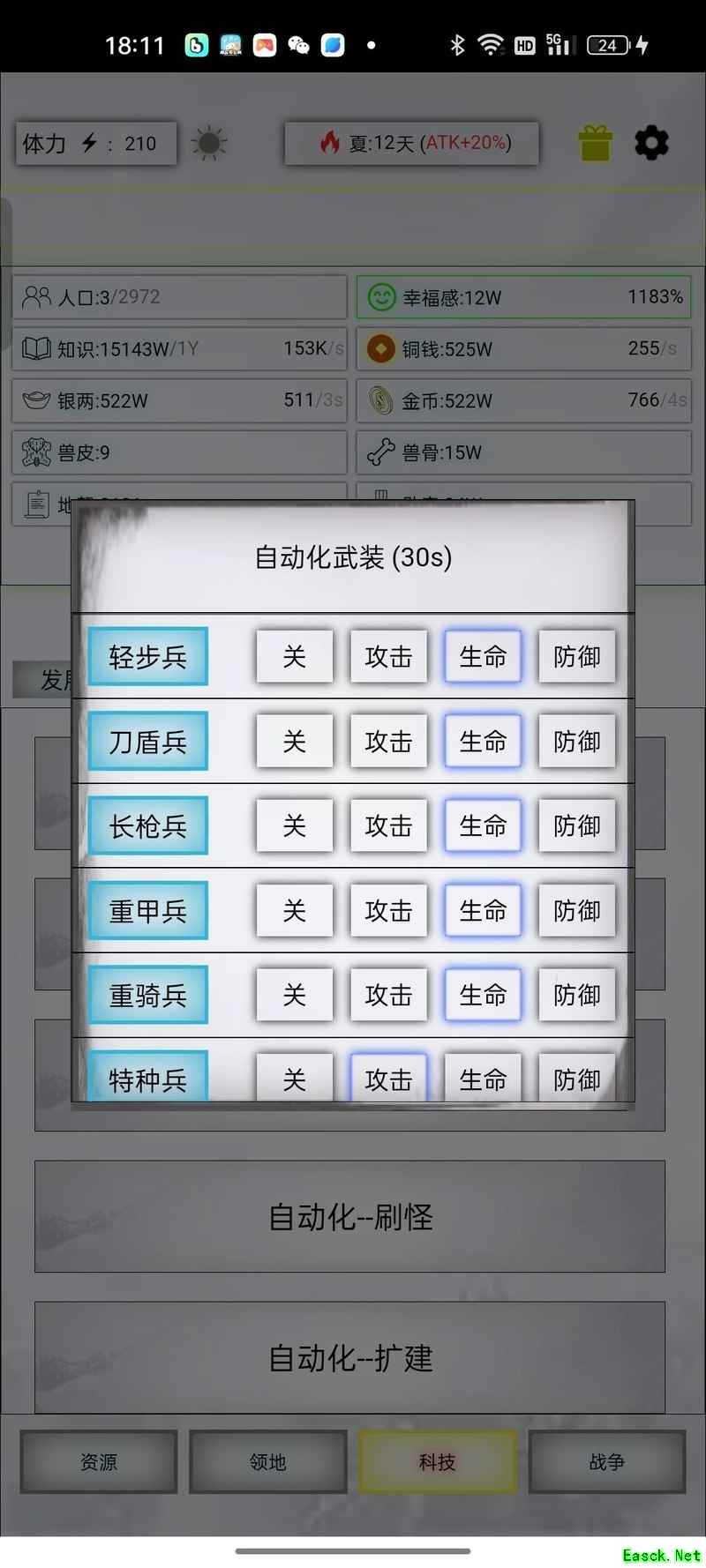This screenshot has width=706, height=1568.
Task: Select 生命 for 重甲兵
Action: pyautogui.click(x=483, y=910)
